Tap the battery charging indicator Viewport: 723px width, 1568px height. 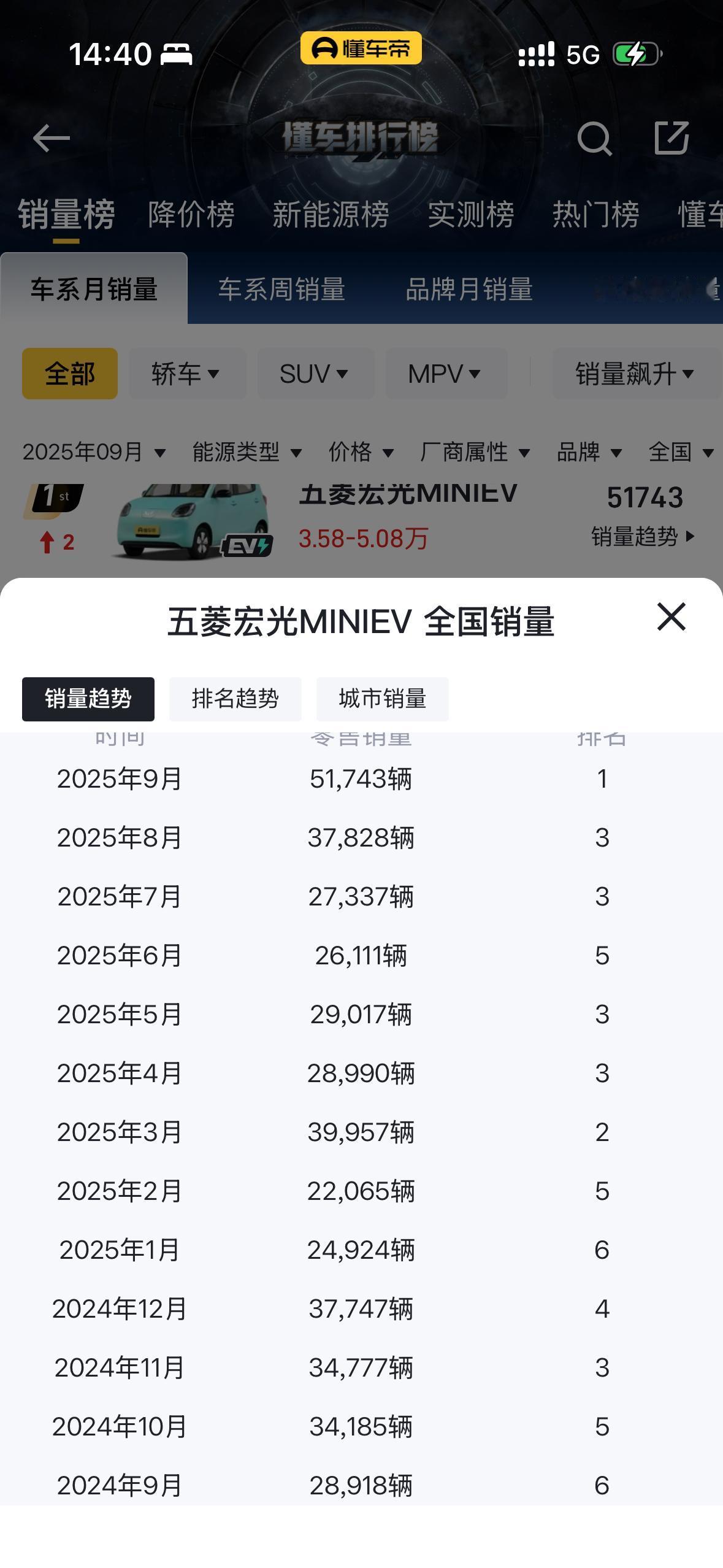click(635, 54)
